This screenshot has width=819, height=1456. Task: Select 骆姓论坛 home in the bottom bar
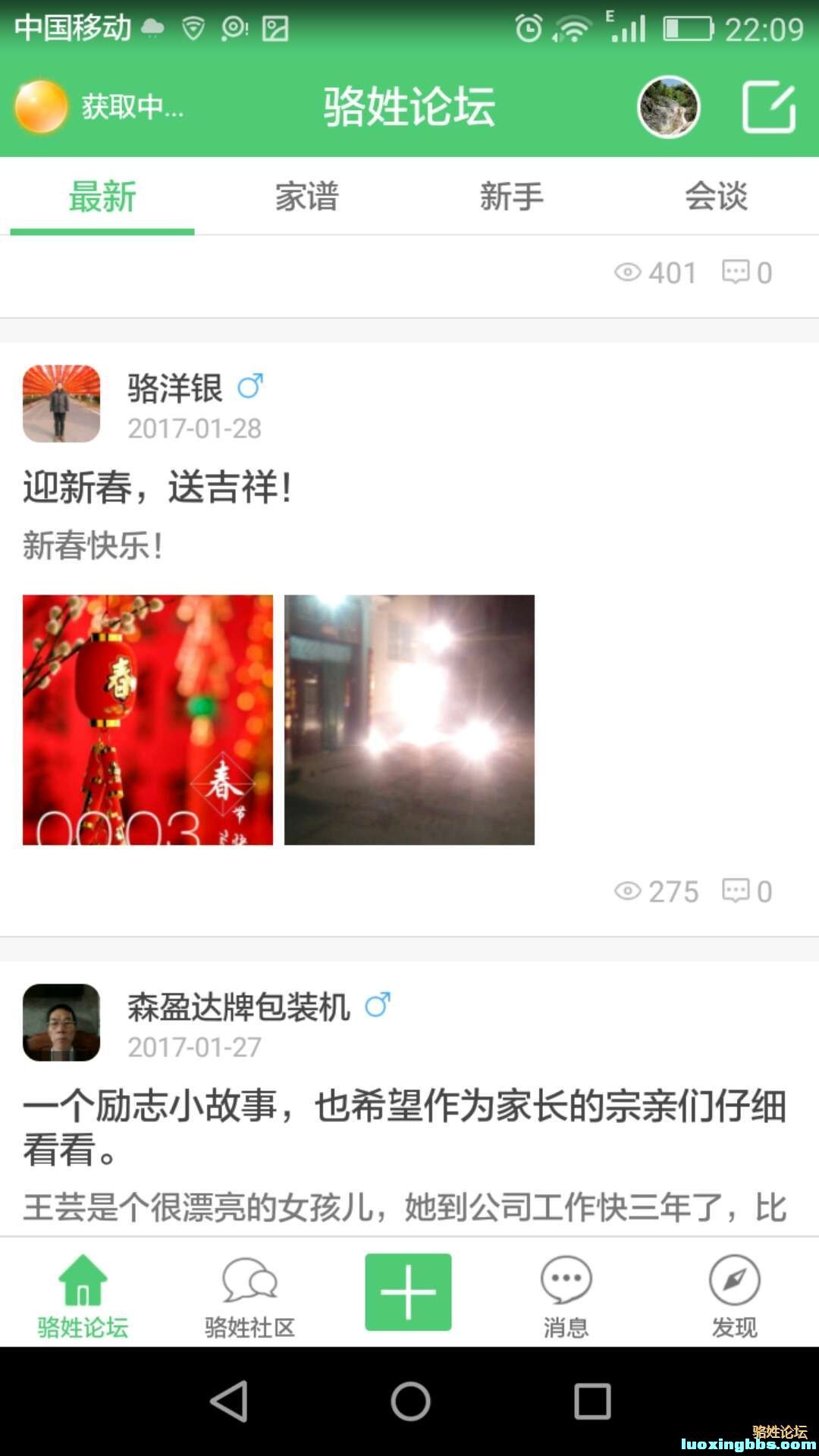(x=83, y=1295)
